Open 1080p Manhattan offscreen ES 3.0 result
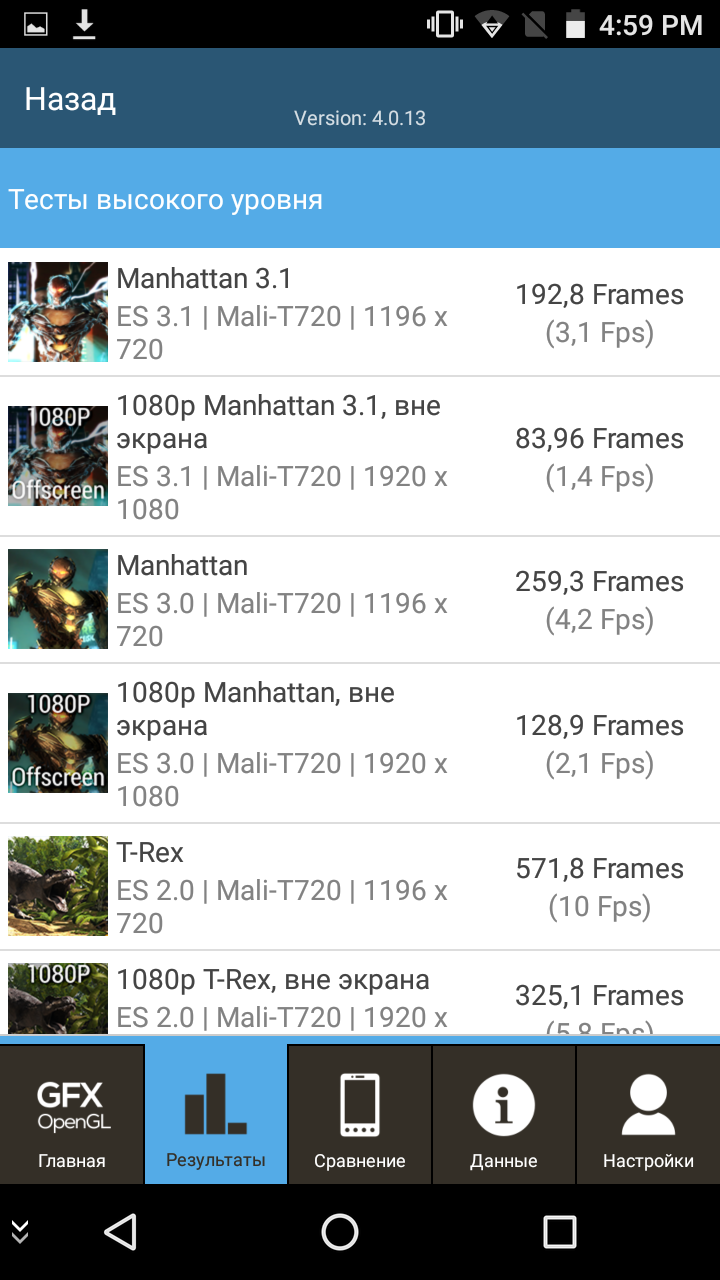720x1280 pixels. tap(360, 743)
